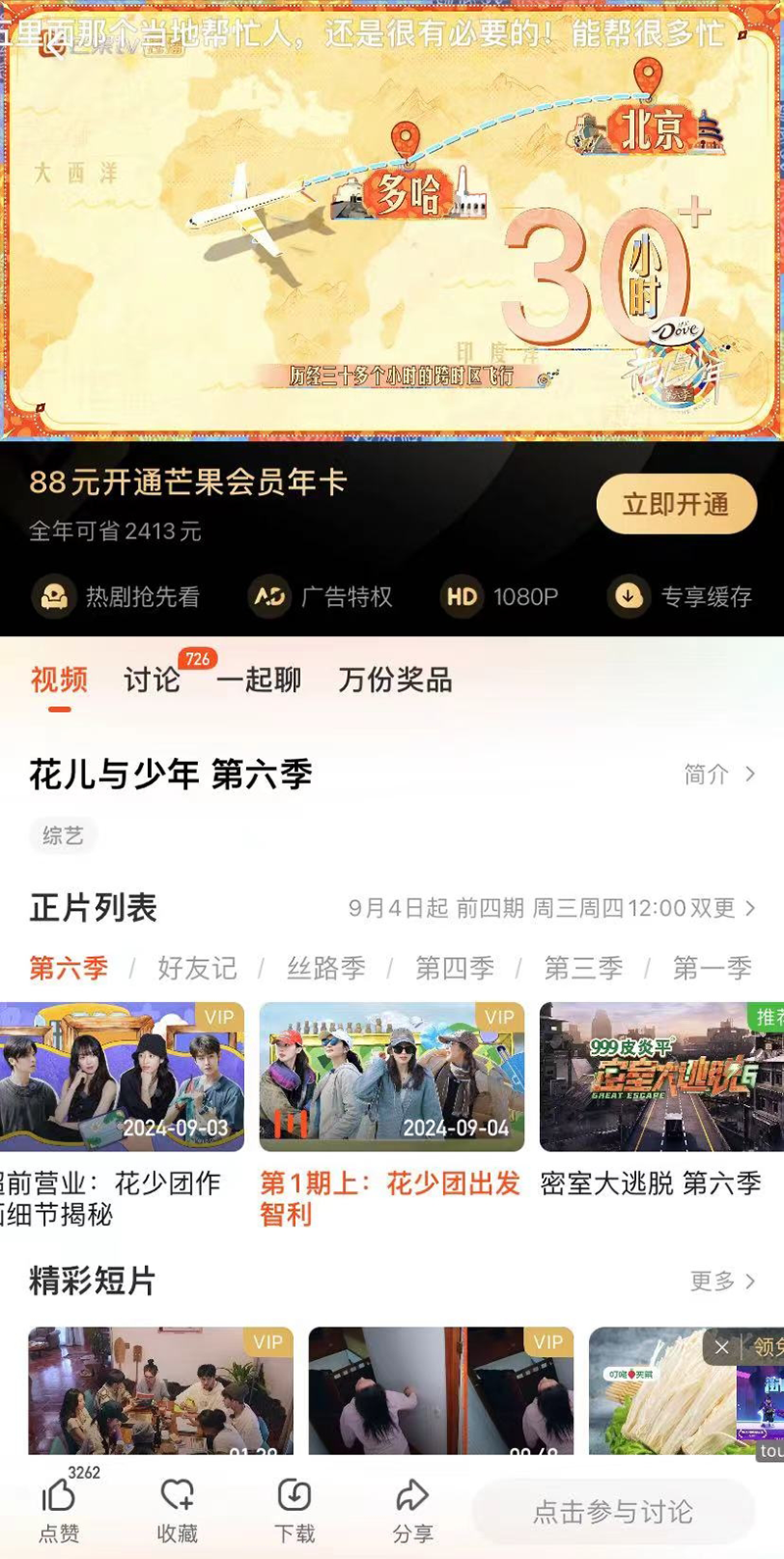Share this show via 分享
This screenshot has height=1559, width=784.
(413, 1508)
